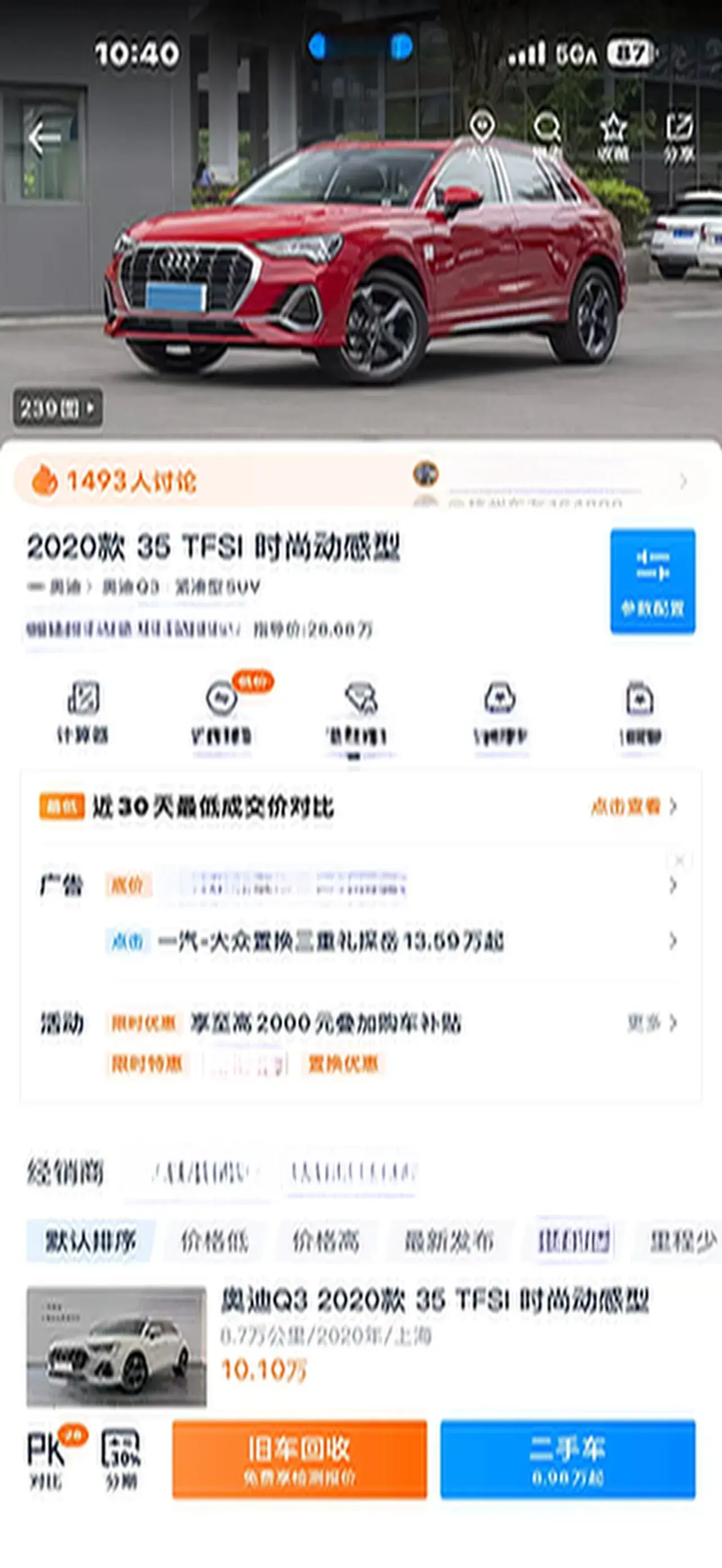The height and width of the screenshot is (1568, 722).
Task: Open search from the magnifier icon
Action: click(547, 136)
